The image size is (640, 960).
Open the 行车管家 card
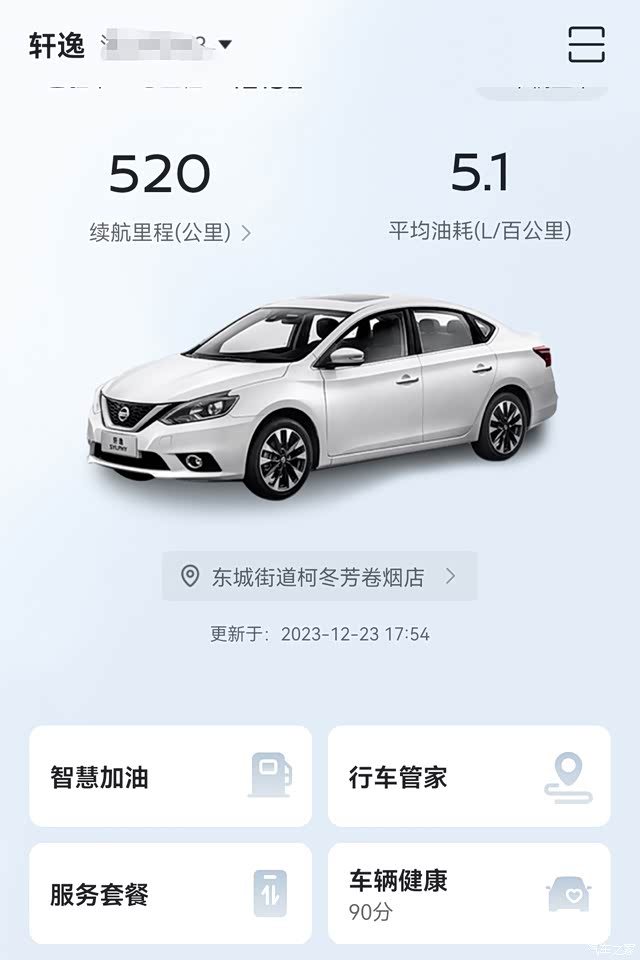[x=469, y=776]
